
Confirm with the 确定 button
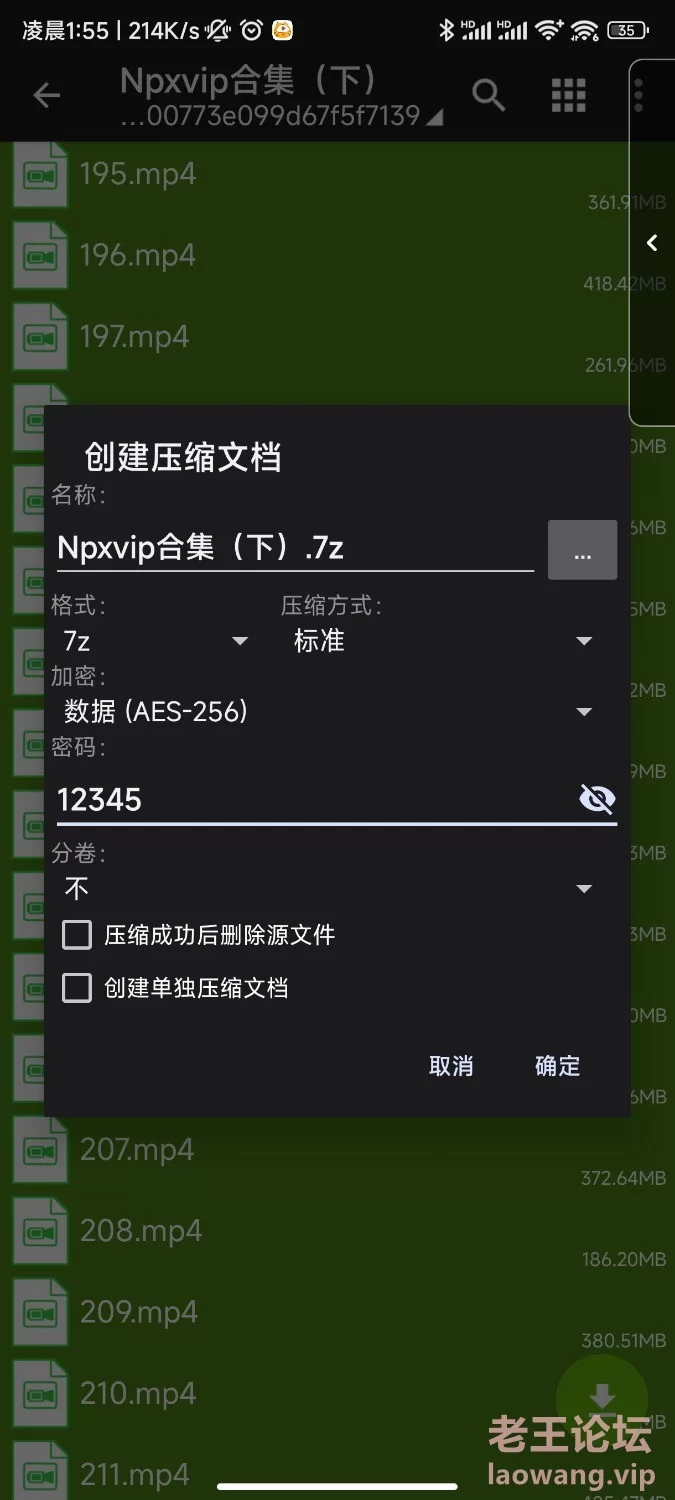click(x=557, y=1066)
